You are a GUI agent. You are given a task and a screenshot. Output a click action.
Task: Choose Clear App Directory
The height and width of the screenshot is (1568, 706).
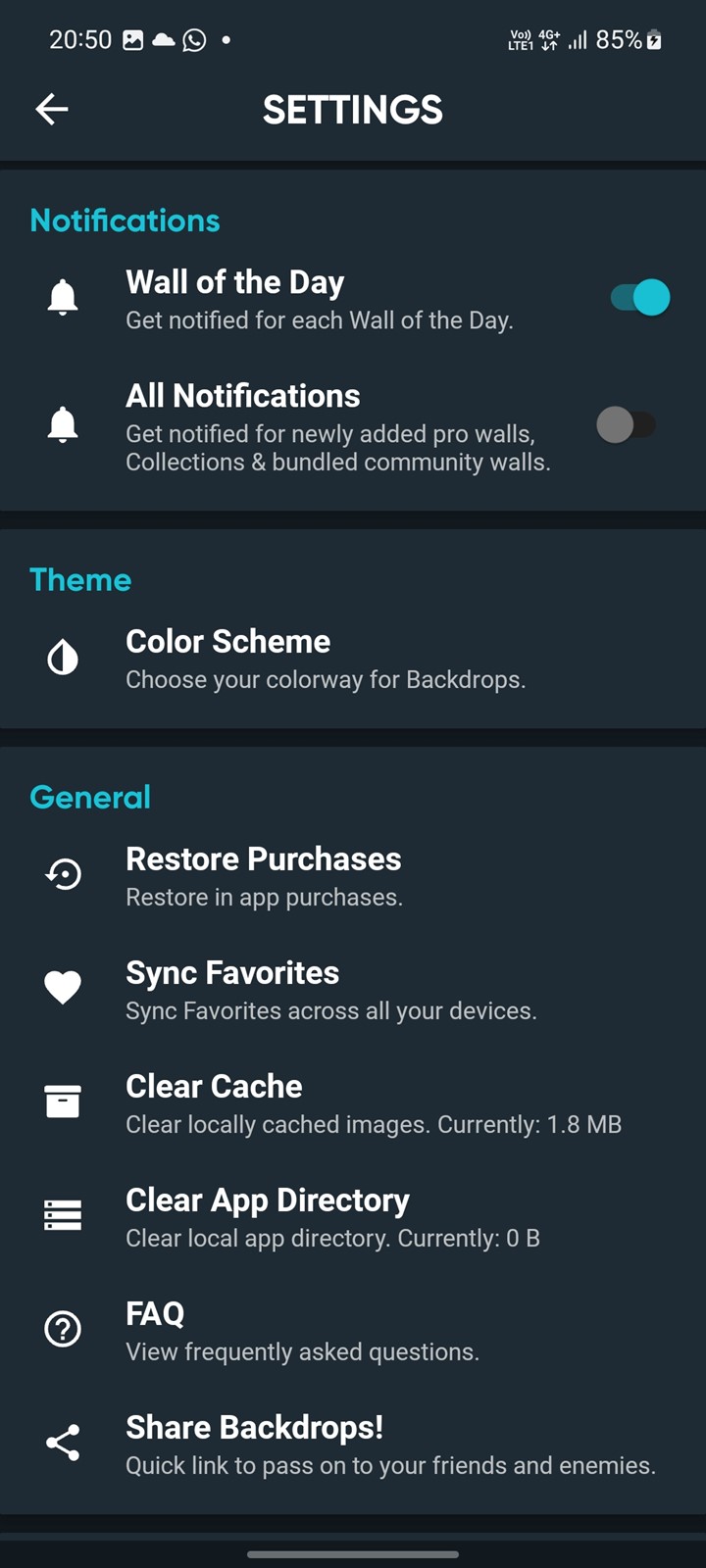point(353,1217)
